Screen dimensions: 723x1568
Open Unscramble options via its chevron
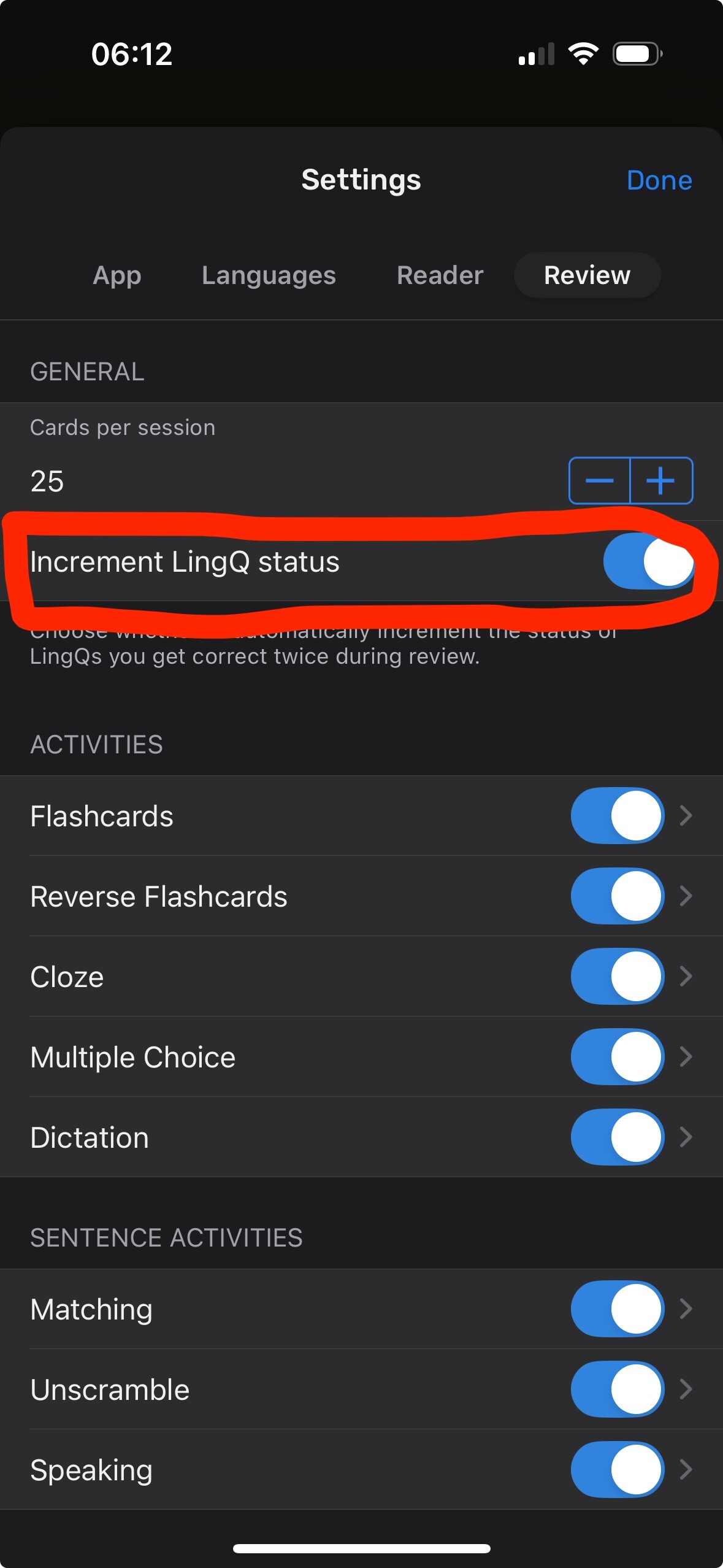click(x=686, y=1389)
